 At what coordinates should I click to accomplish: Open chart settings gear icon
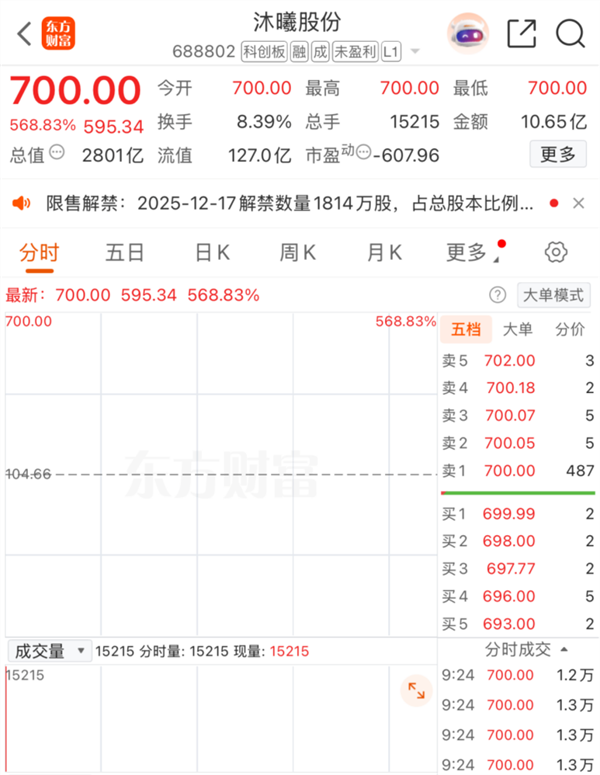tap(556, 251)
